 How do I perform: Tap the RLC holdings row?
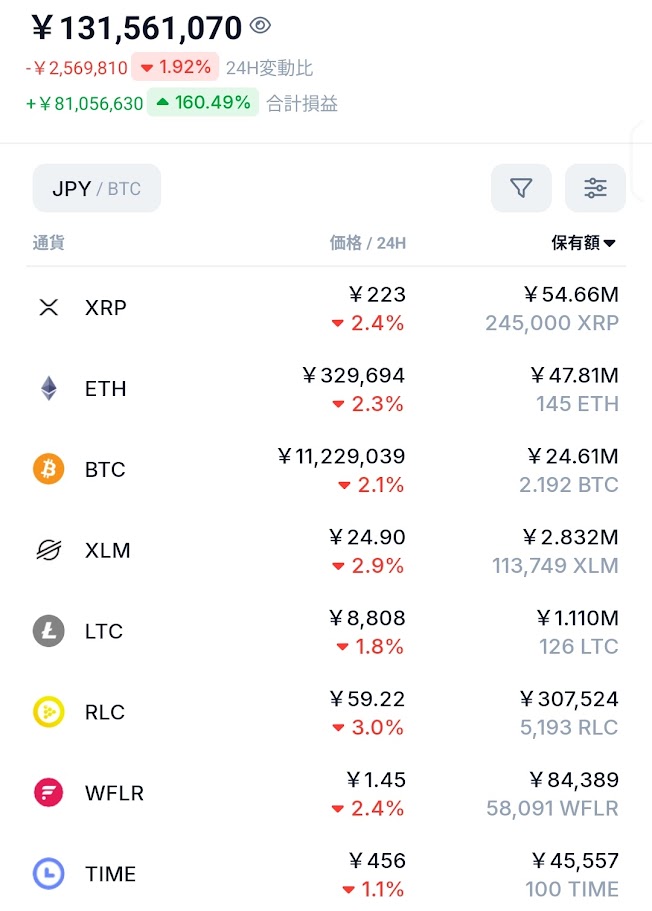pyautogui.click(x=326, y=713)
